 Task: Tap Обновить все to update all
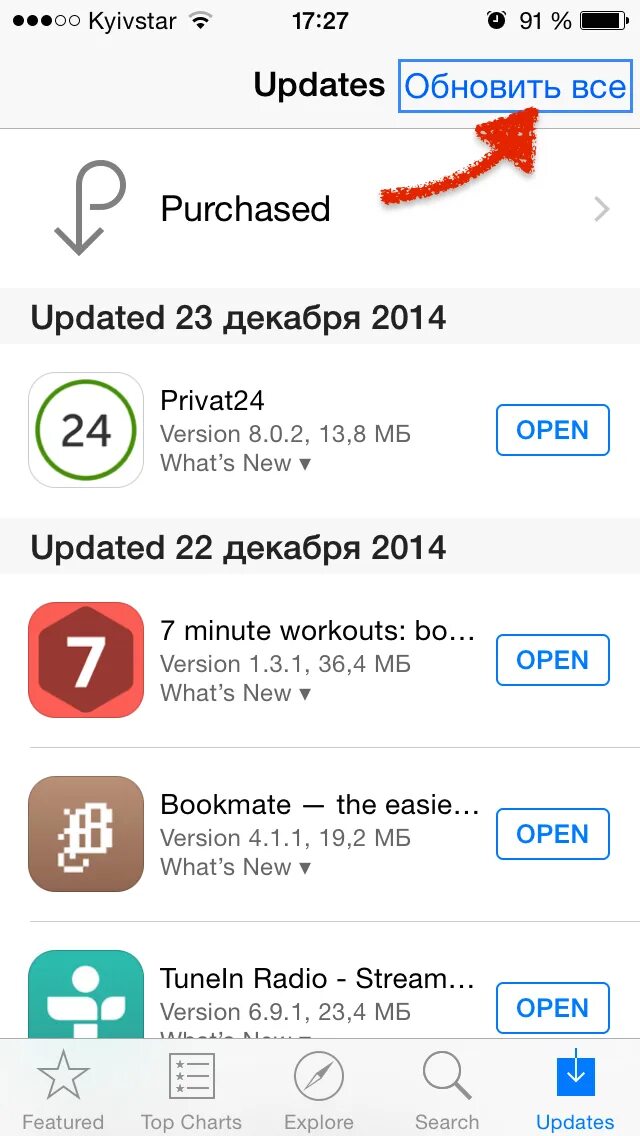point(514,86)
